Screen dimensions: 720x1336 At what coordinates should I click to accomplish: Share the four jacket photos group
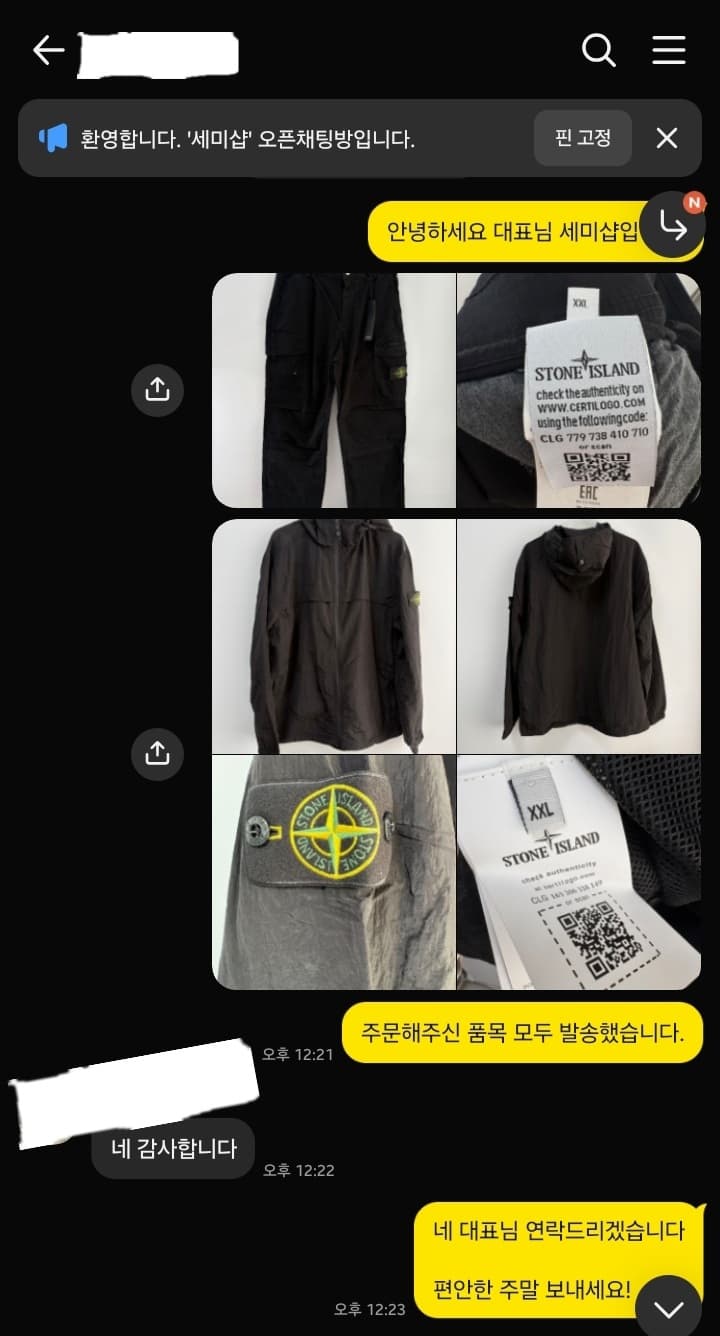tap(157, 753)
